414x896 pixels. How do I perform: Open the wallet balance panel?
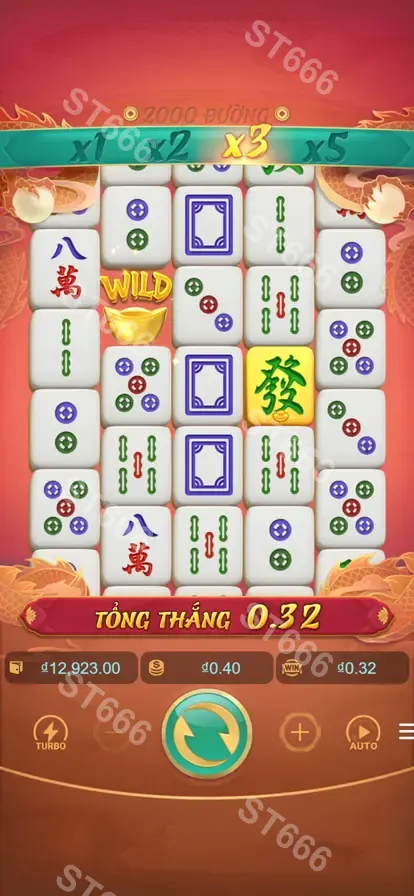71,668
